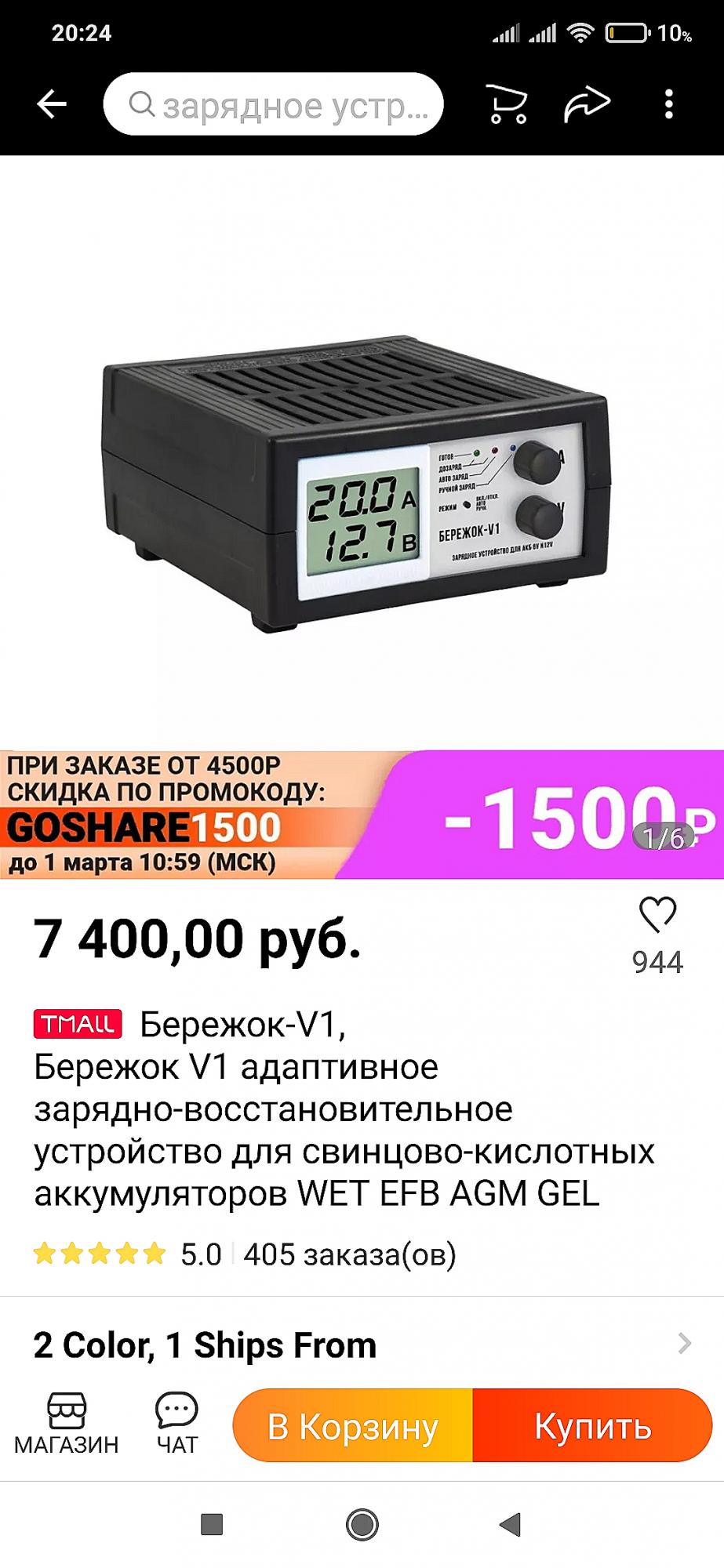The image size is (724, 1568).
Task: Tap the system home button
Action: click(362, 1525)
